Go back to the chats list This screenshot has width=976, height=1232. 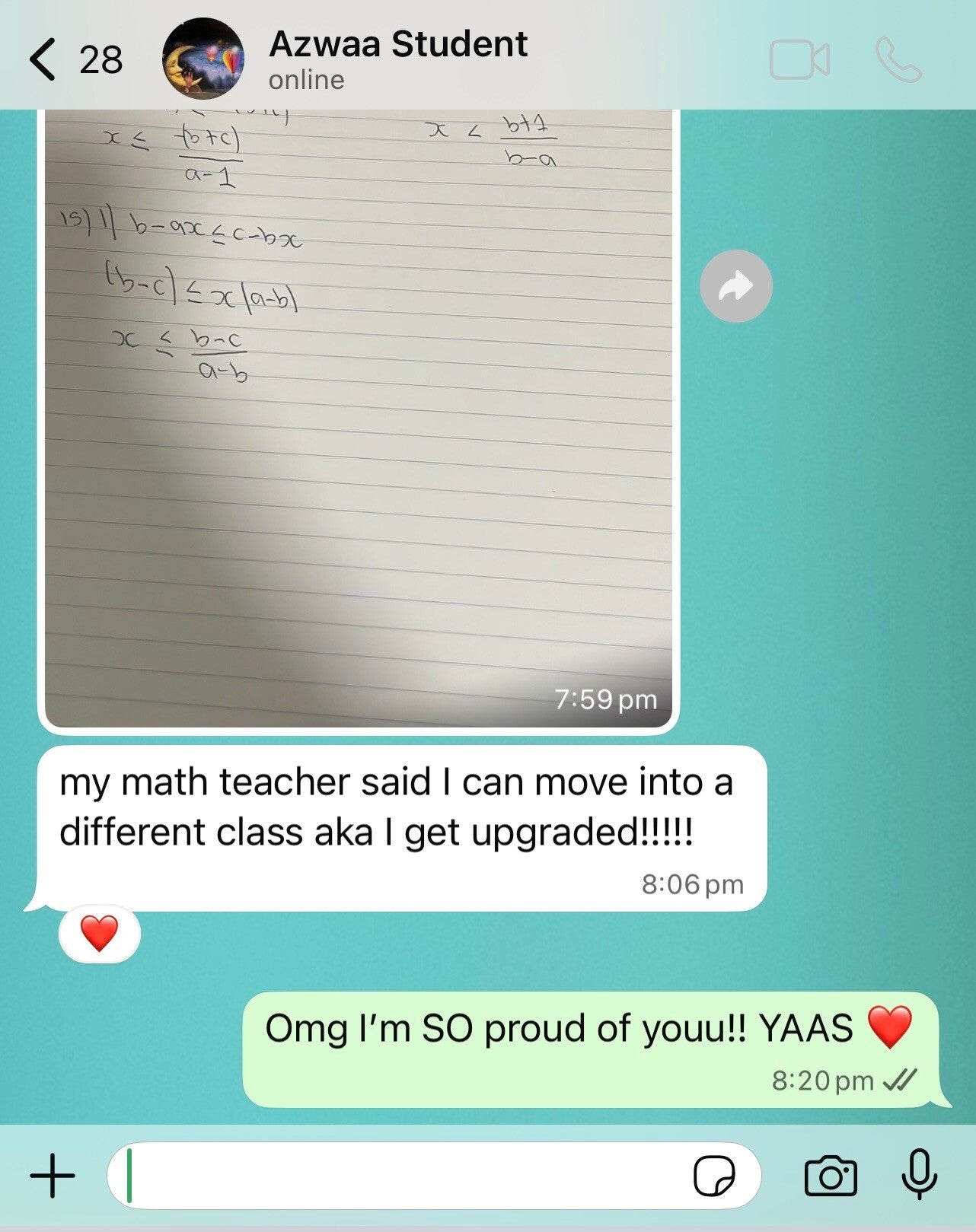[44, 60]
